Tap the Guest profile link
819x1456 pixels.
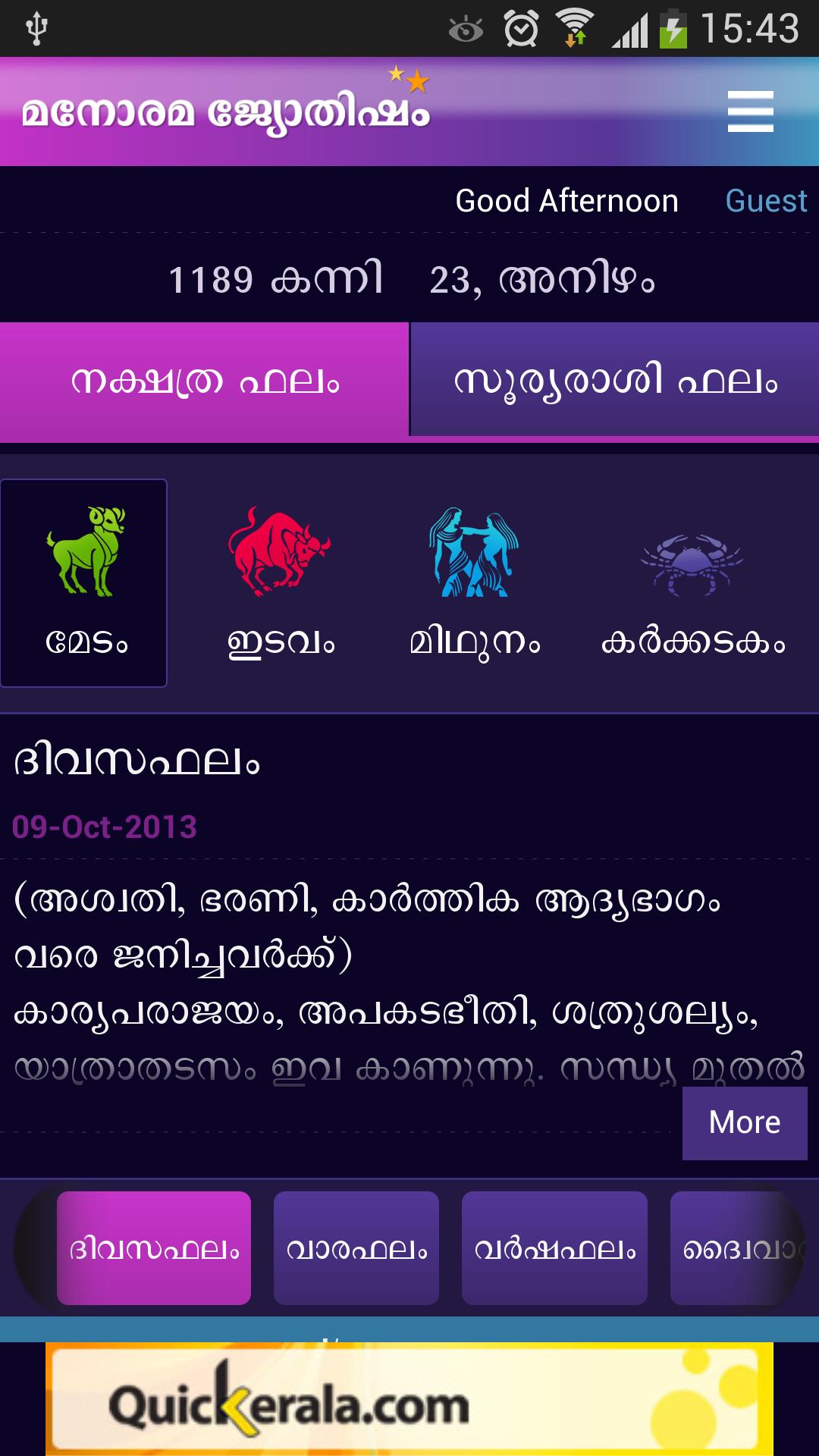(x=765, y=201)
